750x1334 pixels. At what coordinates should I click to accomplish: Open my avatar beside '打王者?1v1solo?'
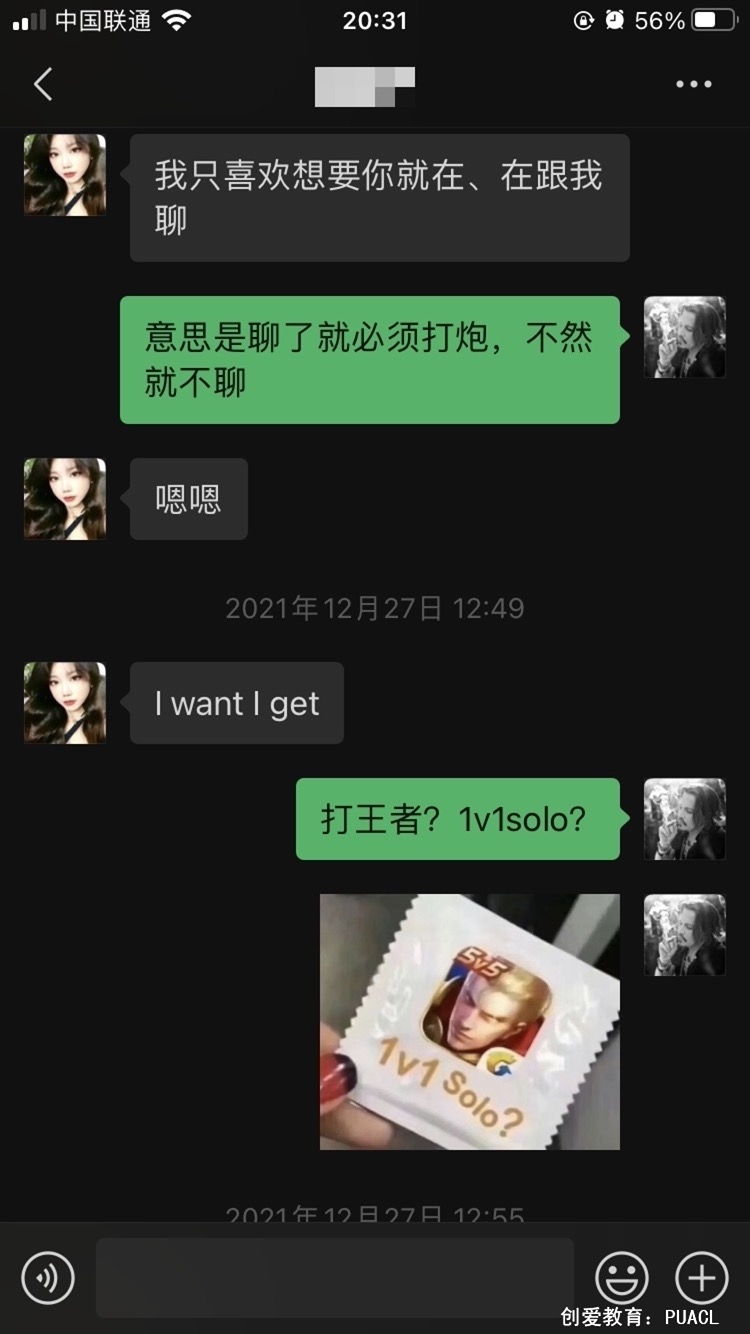pos(684,819)
